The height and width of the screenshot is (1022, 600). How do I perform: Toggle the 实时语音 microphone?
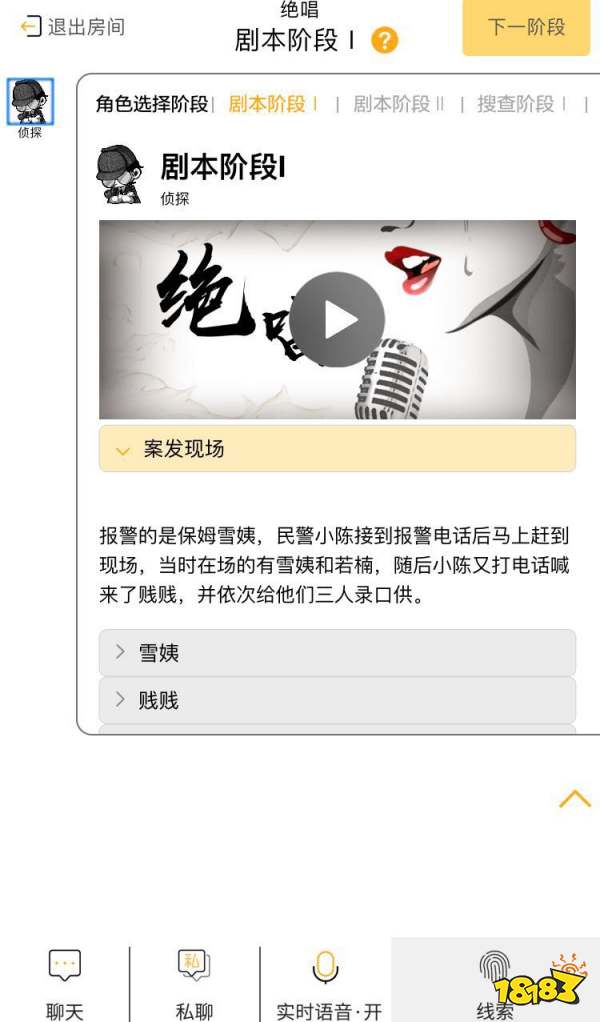pyautogui.click(x=328, y=982)
